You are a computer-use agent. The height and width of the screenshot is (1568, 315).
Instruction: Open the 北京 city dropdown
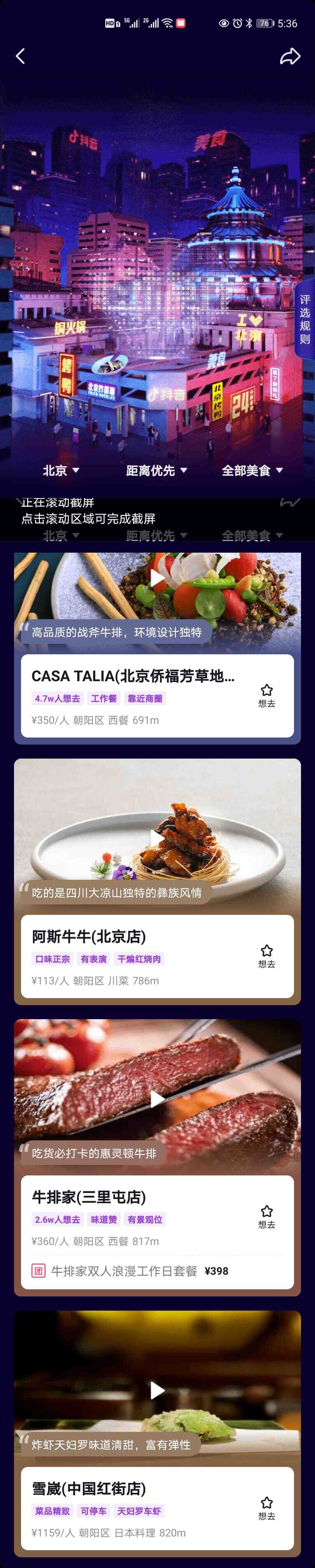[61, 471]
